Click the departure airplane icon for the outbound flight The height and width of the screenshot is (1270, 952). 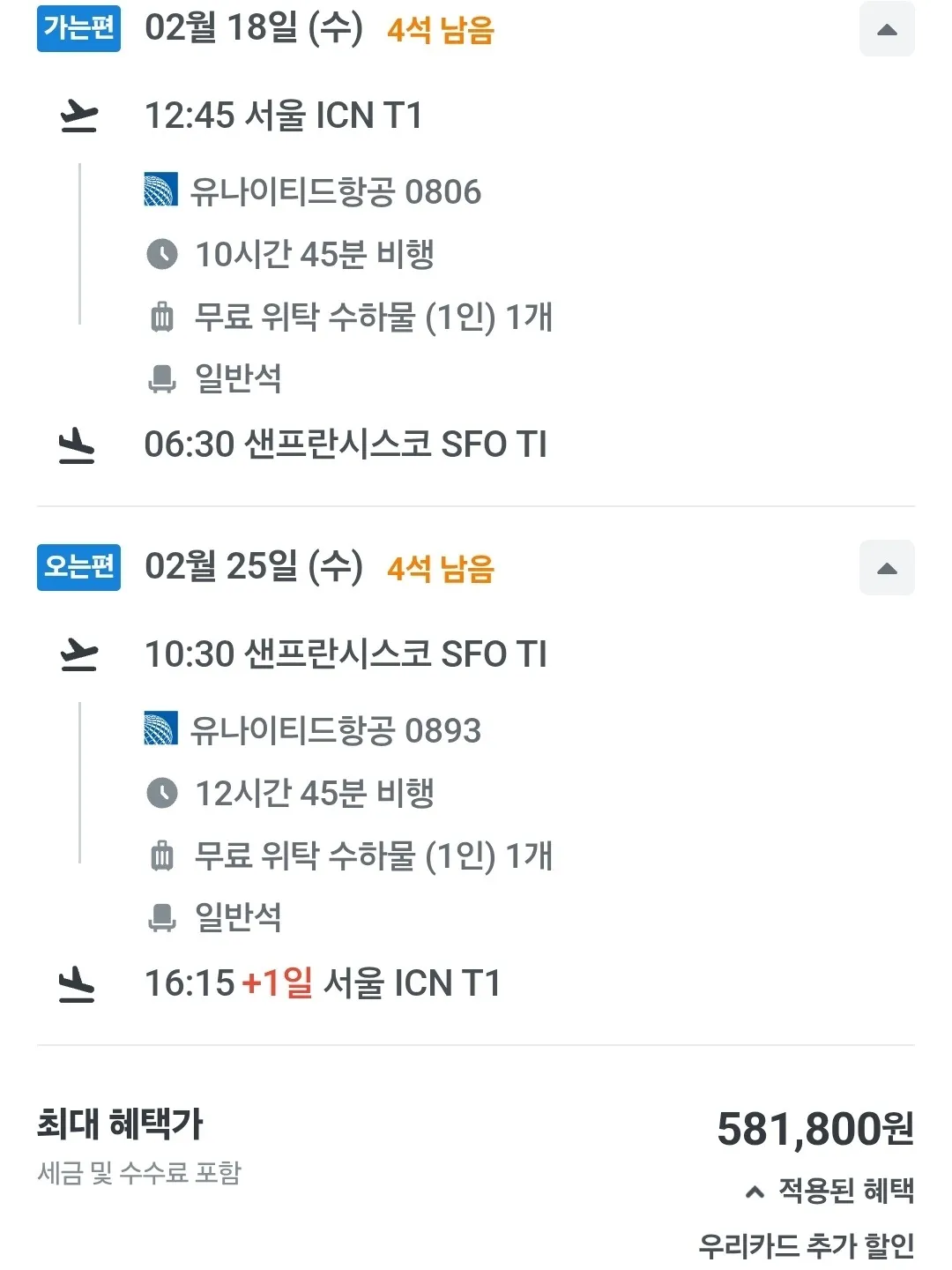point(80,115)
